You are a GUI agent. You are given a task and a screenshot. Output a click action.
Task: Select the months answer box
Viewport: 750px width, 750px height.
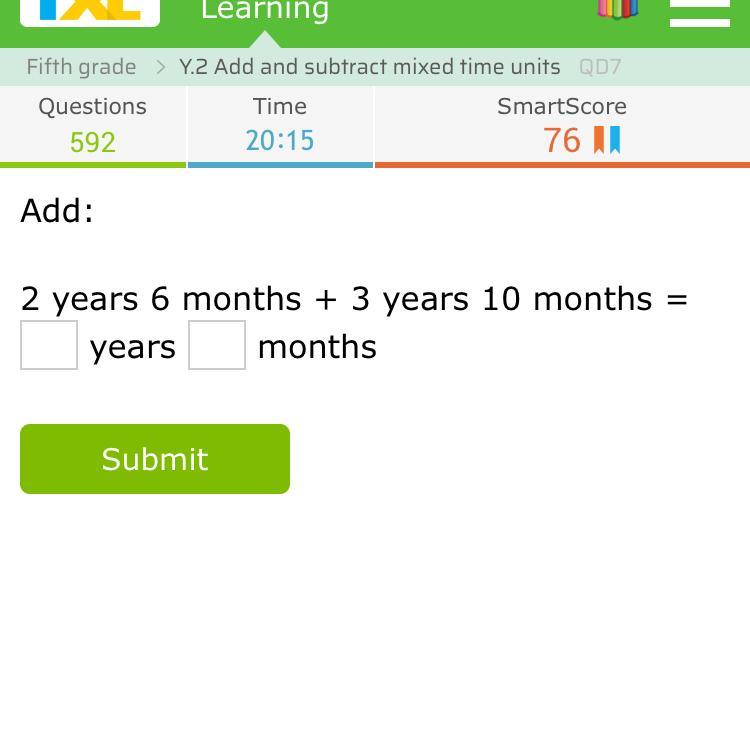point(217,346)
